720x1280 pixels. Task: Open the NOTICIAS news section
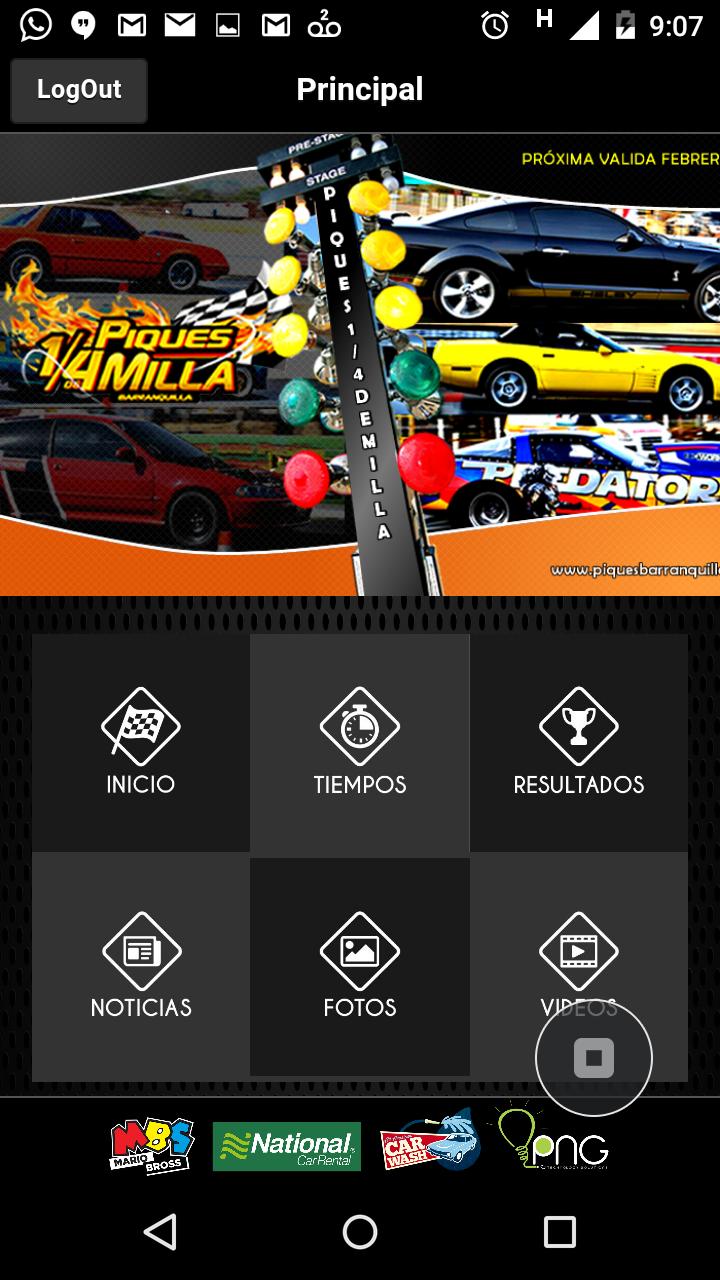coord(141,966)
